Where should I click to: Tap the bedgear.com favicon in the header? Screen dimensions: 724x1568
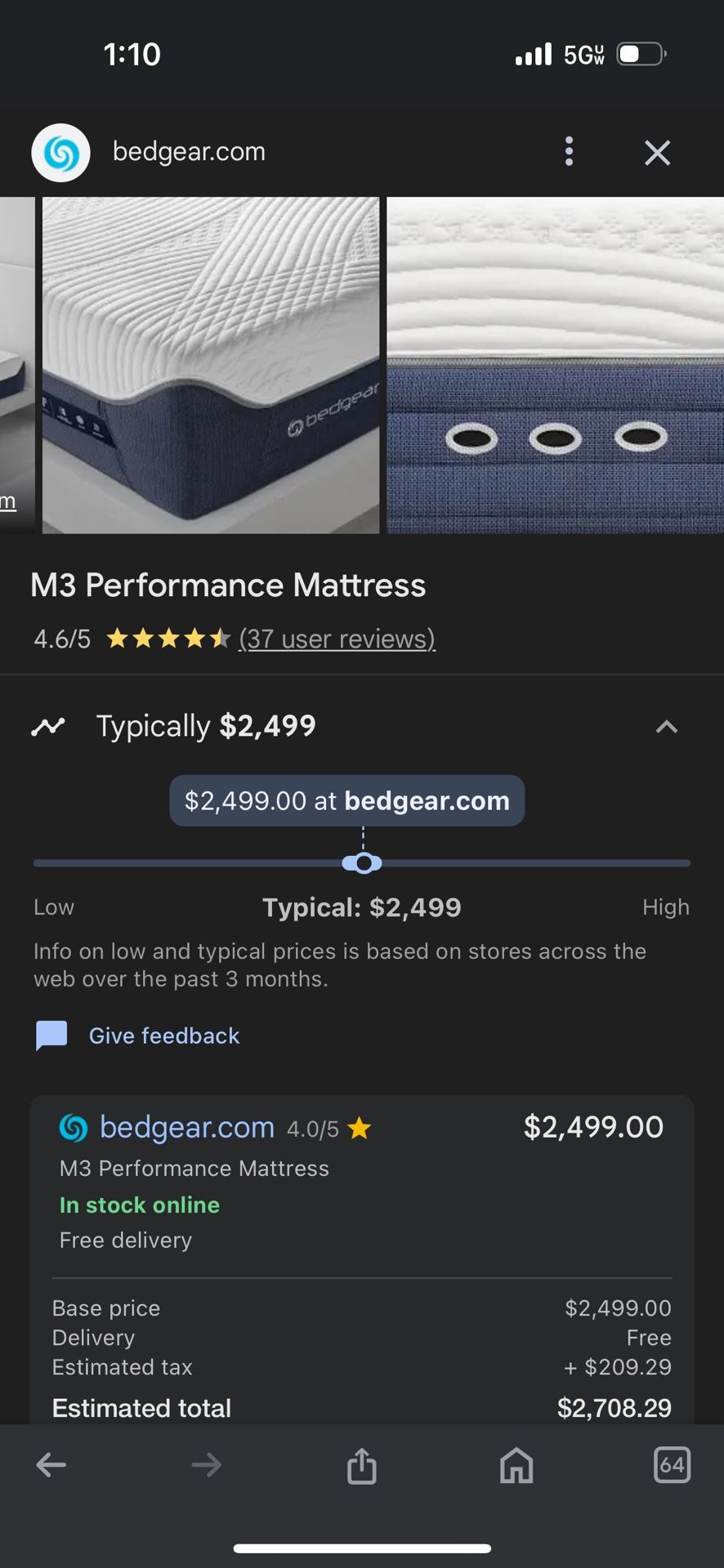60,153
